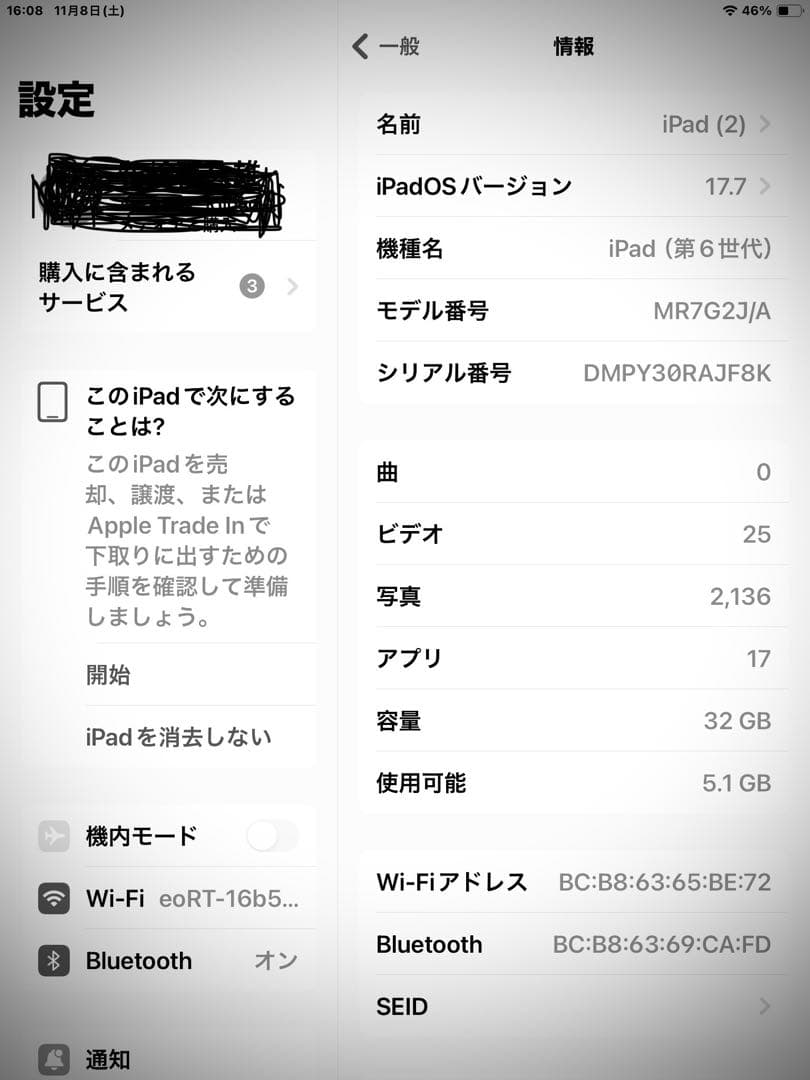Screen dimensions: 810x1080
Task: Tap the clock showing 16:08
Action: pos(25,12)
